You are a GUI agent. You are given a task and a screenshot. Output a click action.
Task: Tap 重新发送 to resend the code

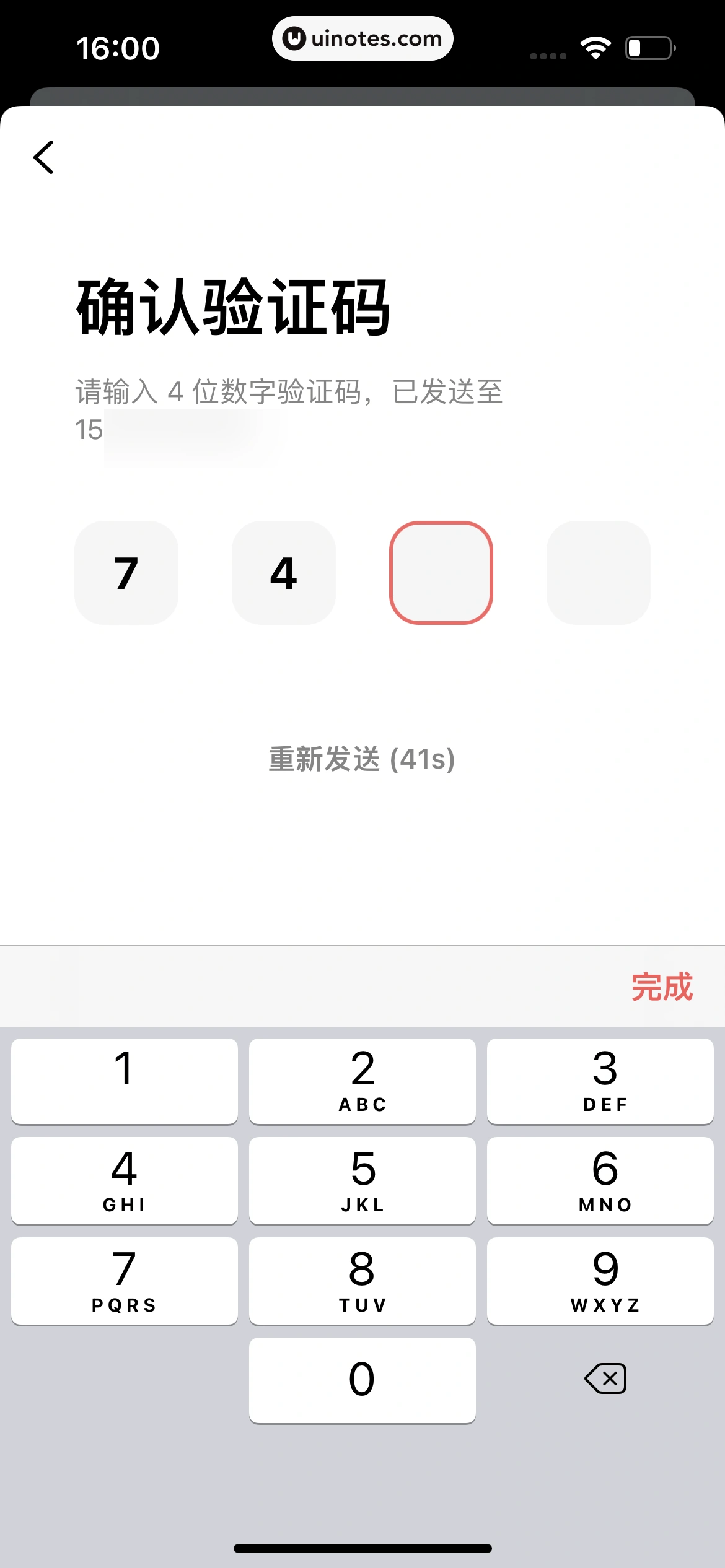tap(362, 759)
